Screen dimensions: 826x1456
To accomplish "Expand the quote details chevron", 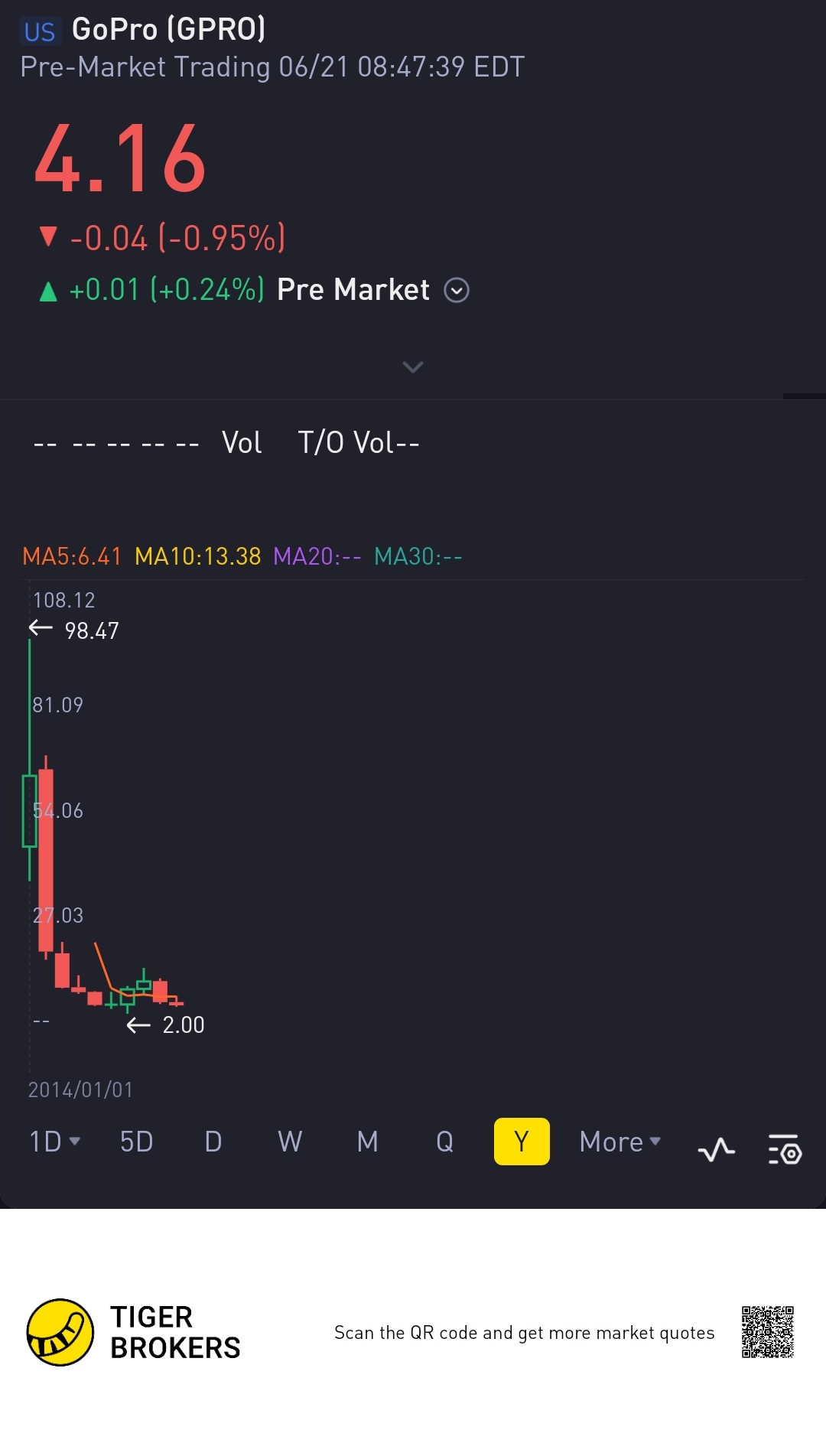I will pos(413,367).
